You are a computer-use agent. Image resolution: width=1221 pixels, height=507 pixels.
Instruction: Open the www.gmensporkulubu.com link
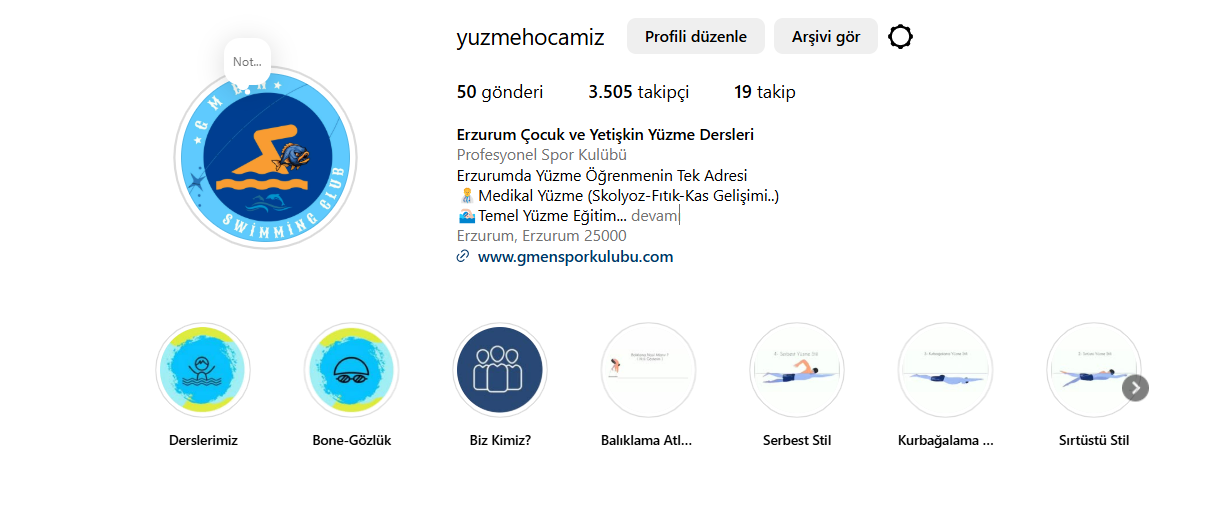pos(575,256)
